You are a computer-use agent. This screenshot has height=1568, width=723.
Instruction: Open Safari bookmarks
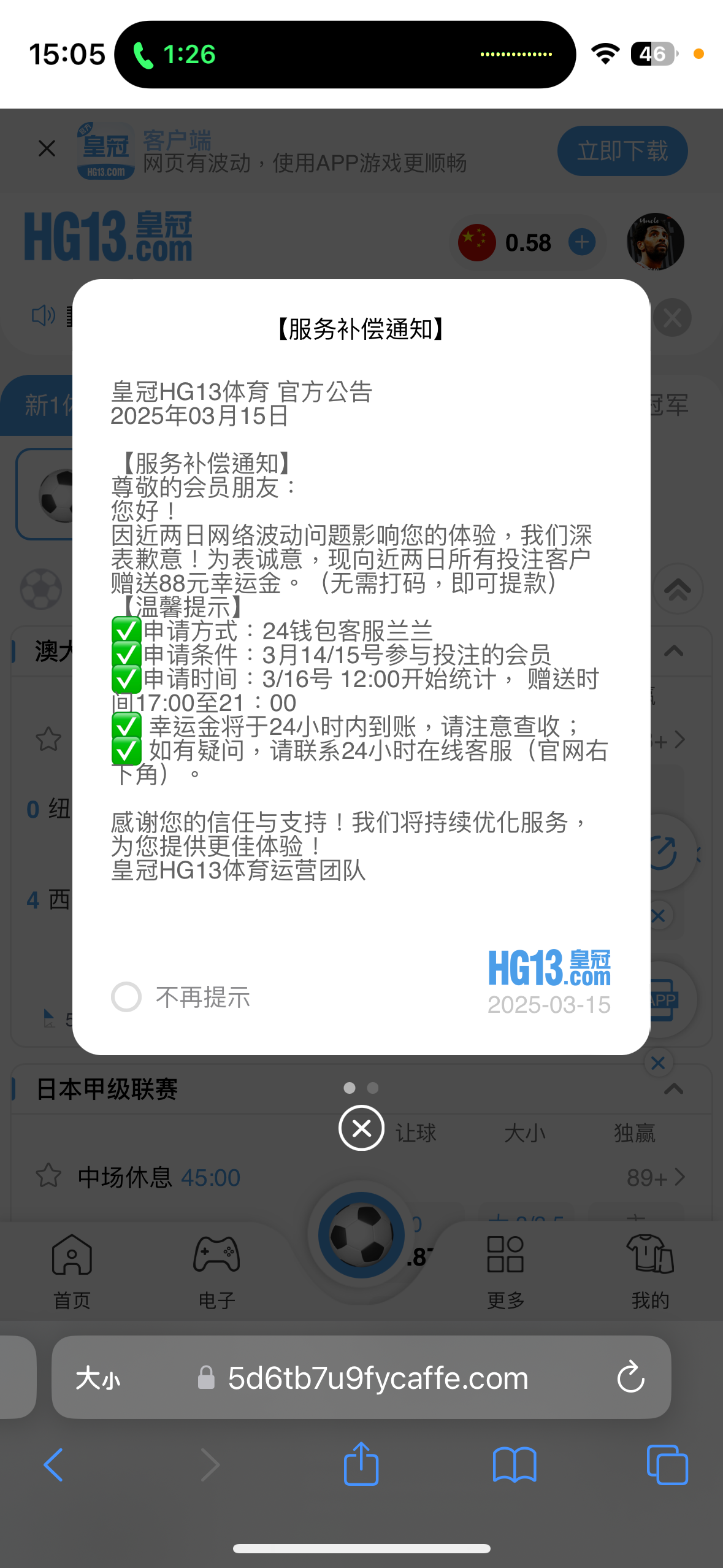pos(515,1464)
